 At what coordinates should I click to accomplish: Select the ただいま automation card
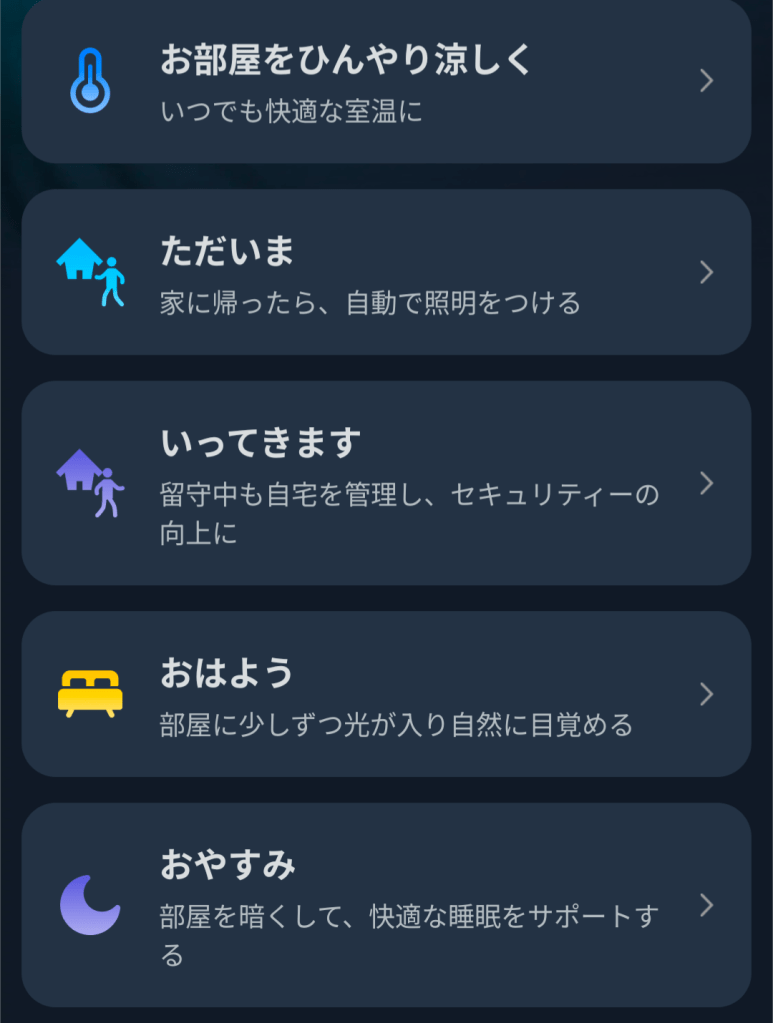point(385,272)
